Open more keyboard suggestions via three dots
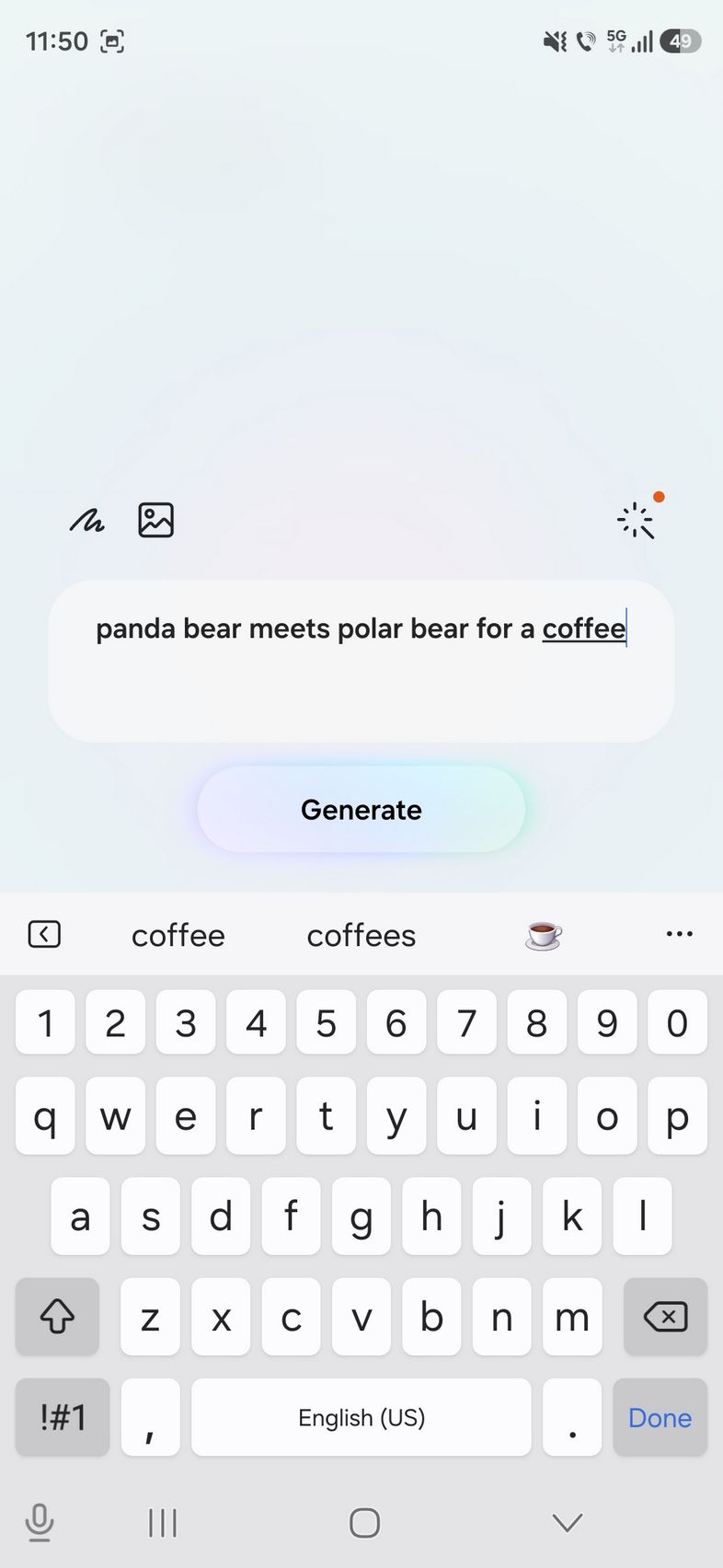Image resolution: width=723 pixels, height=1568 pixels. click(679, 934)
